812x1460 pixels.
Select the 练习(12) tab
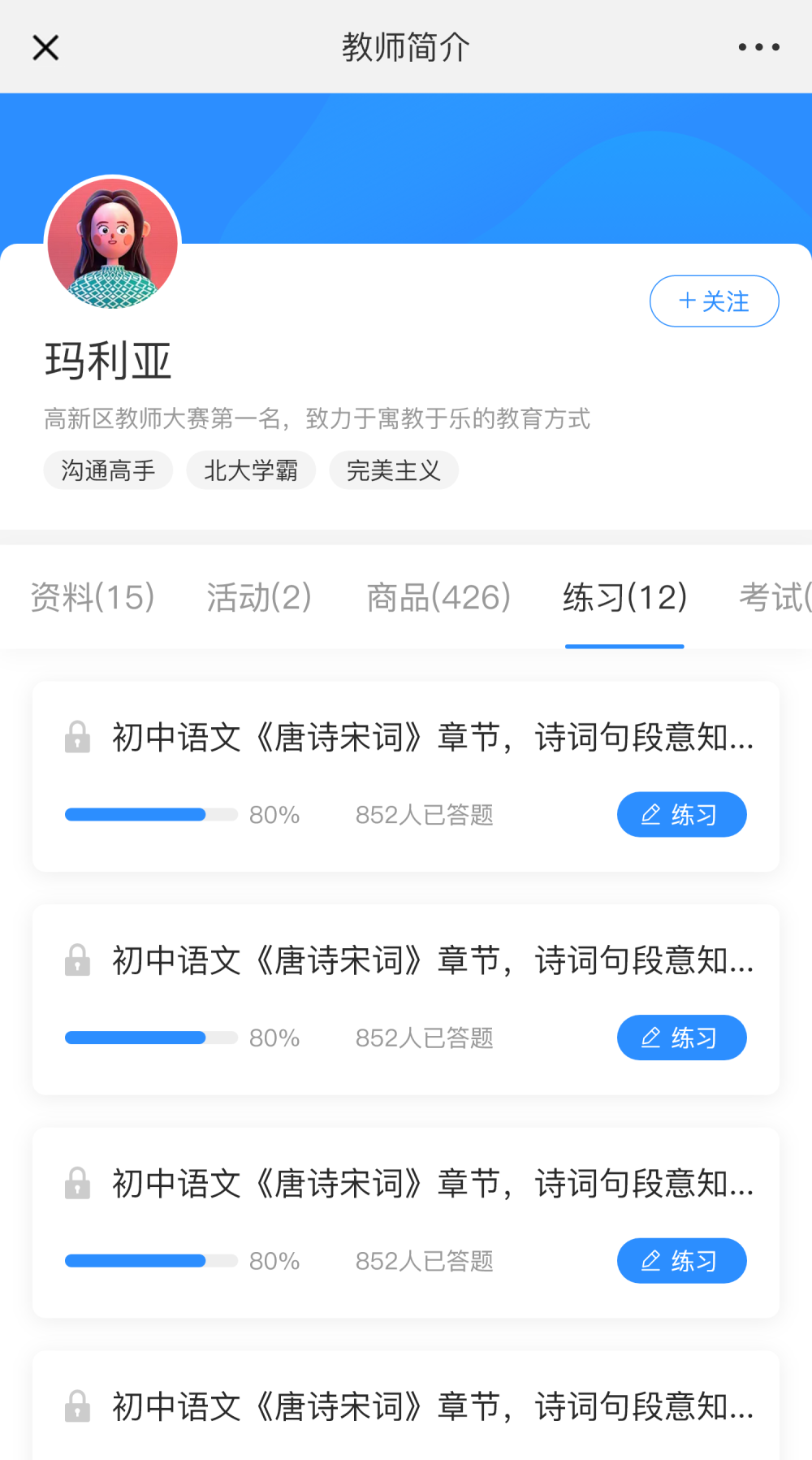pos(624,597)
